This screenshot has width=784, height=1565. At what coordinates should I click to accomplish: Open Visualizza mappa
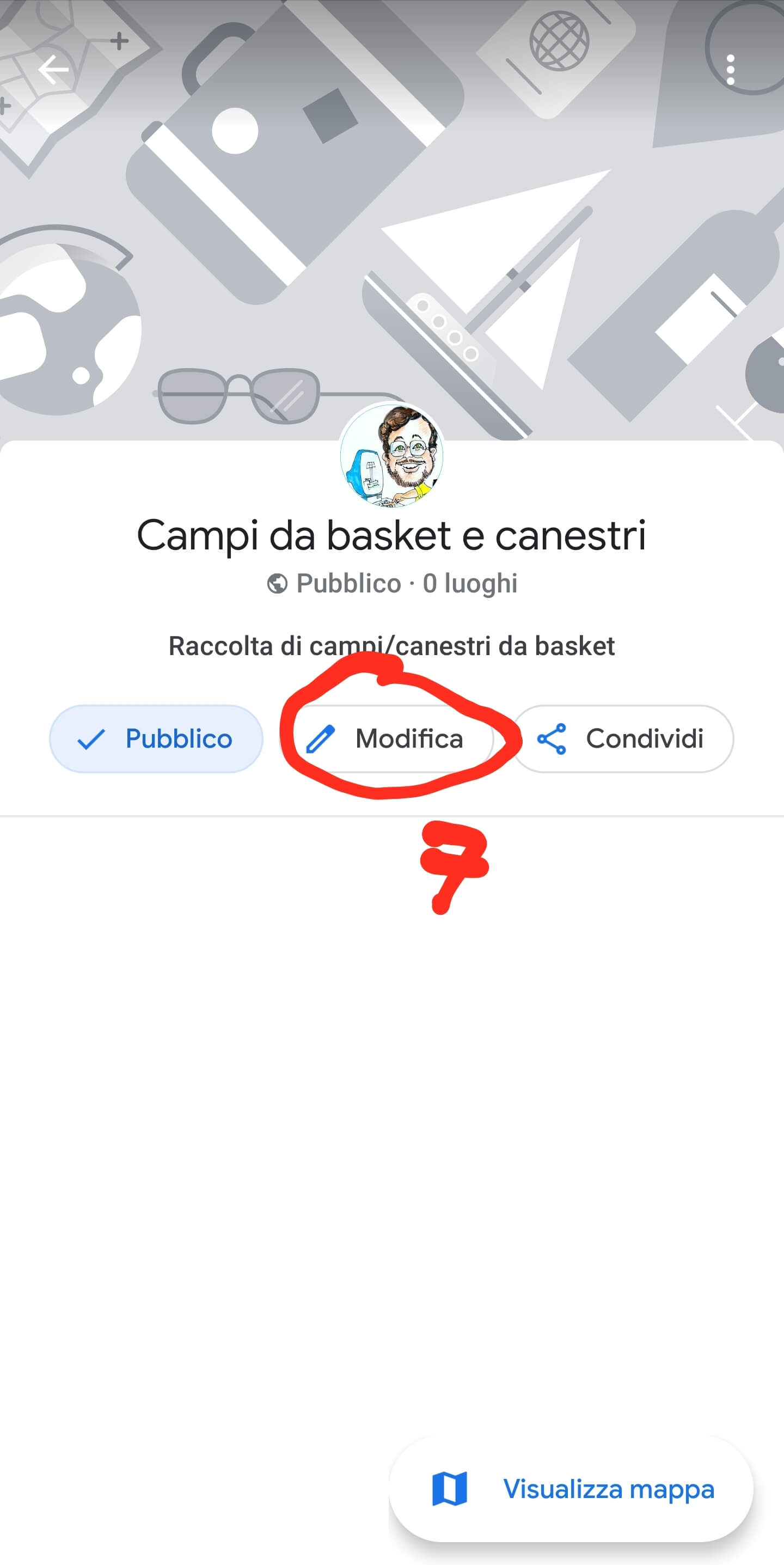pos(572,1489)
